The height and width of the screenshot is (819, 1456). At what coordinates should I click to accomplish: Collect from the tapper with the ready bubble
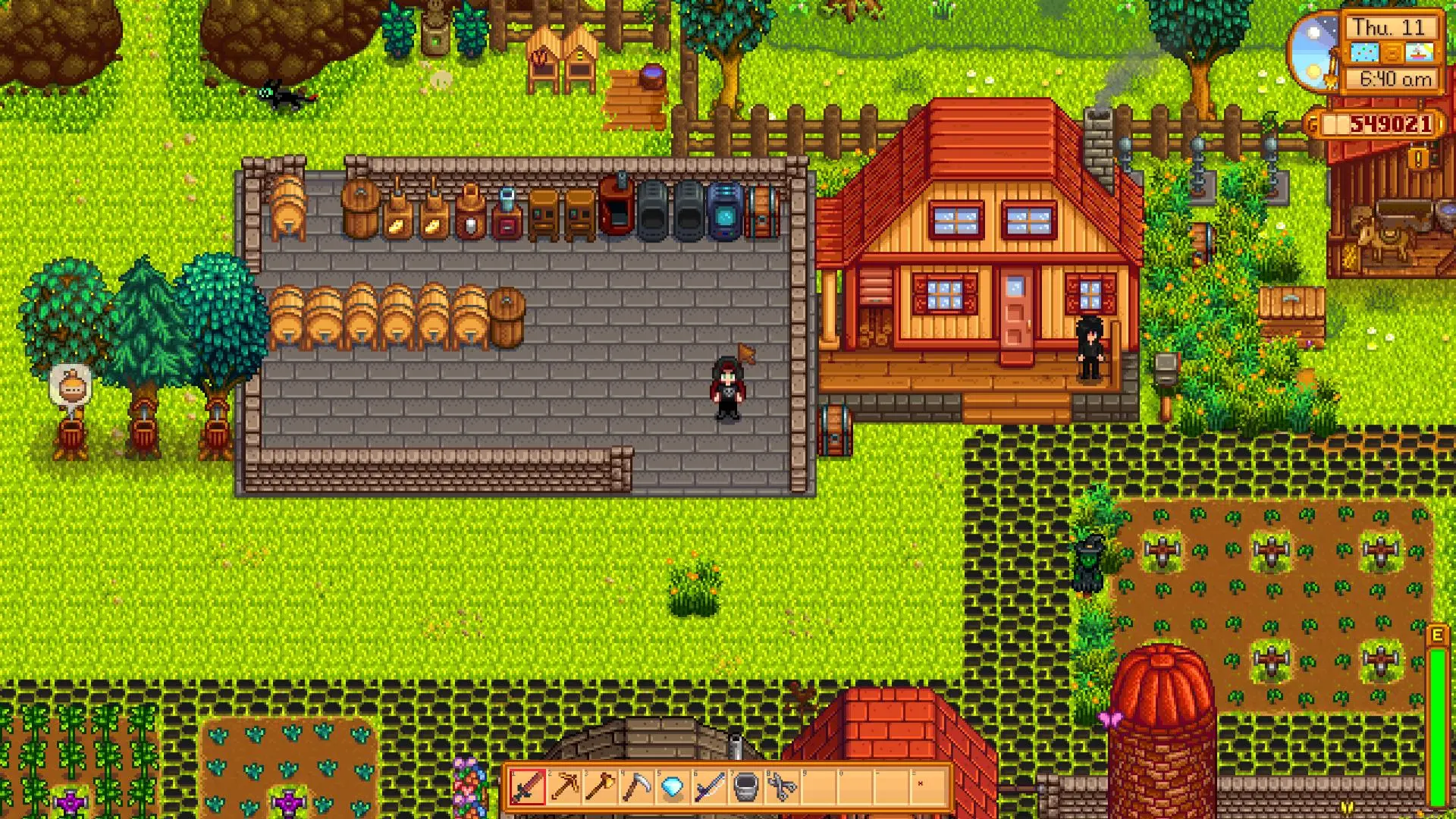click(x=70, y=436)
